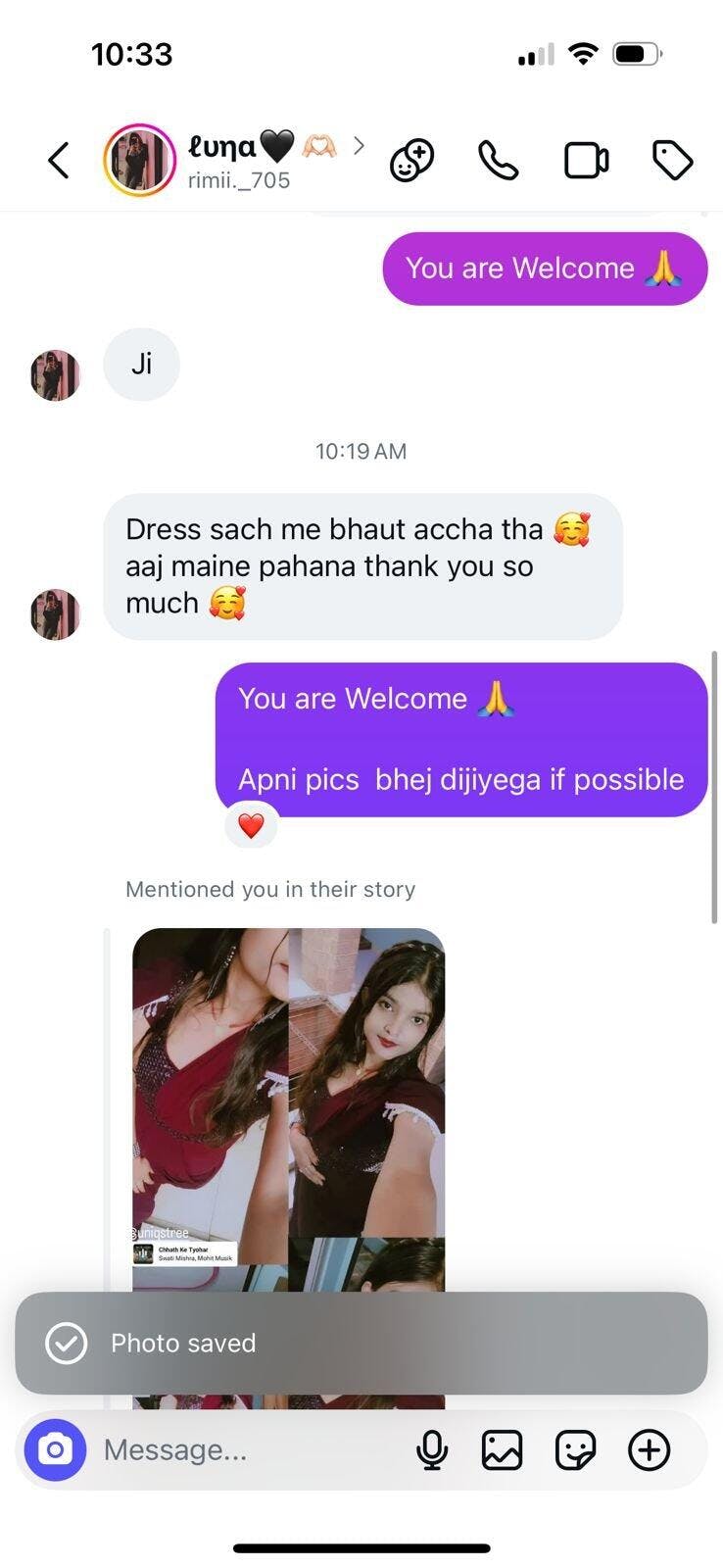Viewport: 723px width, 1568px height.
Task: Open more options plus icon
Action: tap(649, 1449)
